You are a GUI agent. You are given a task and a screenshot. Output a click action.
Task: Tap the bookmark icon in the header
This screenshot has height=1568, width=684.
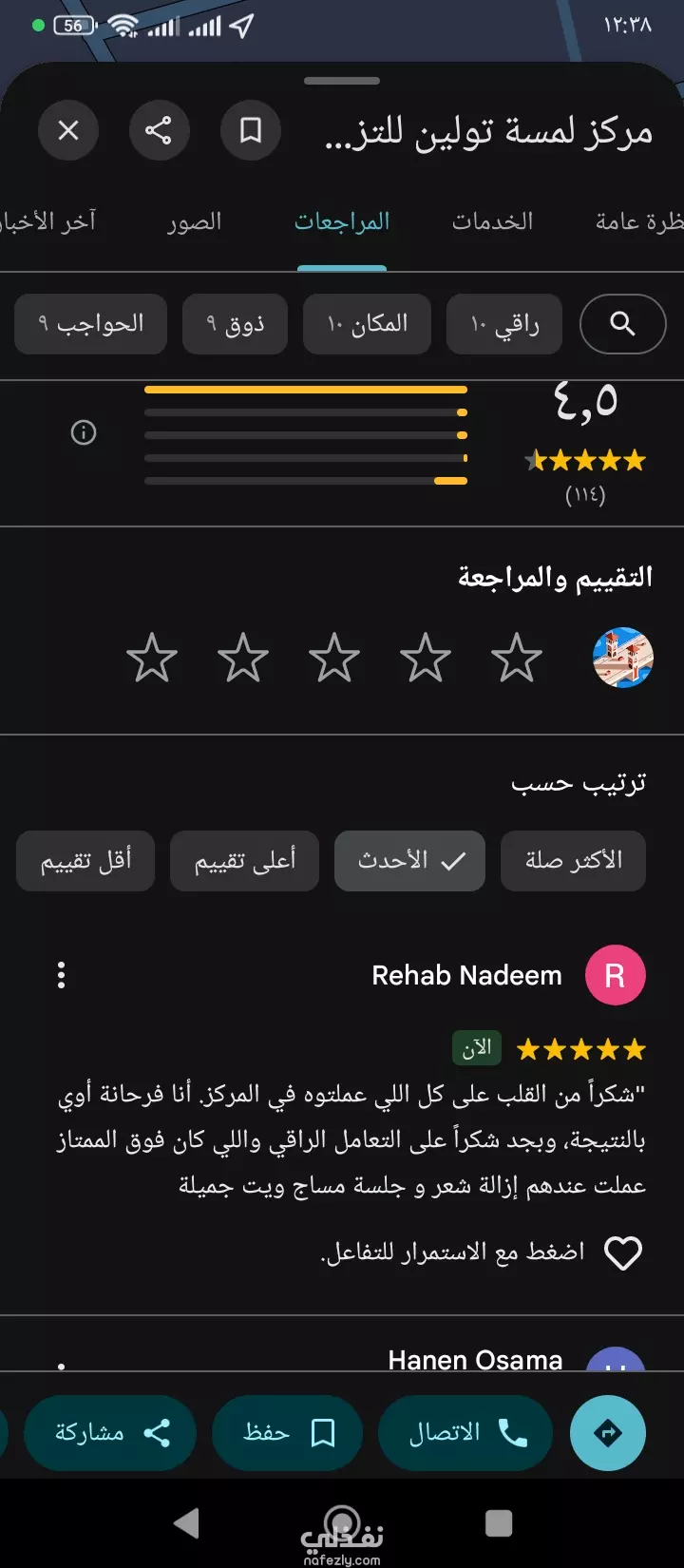251,130
